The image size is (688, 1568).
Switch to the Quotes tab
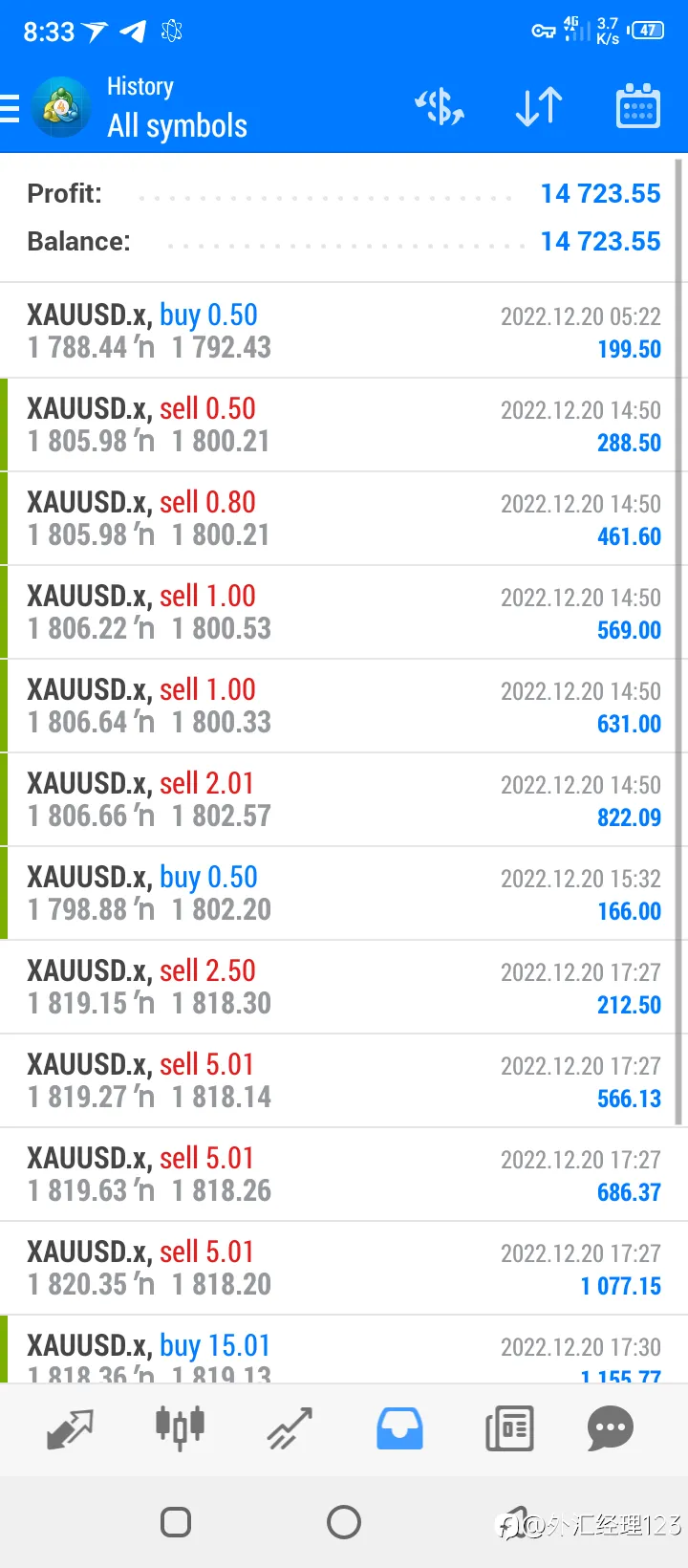click(x=70, y=1429)
